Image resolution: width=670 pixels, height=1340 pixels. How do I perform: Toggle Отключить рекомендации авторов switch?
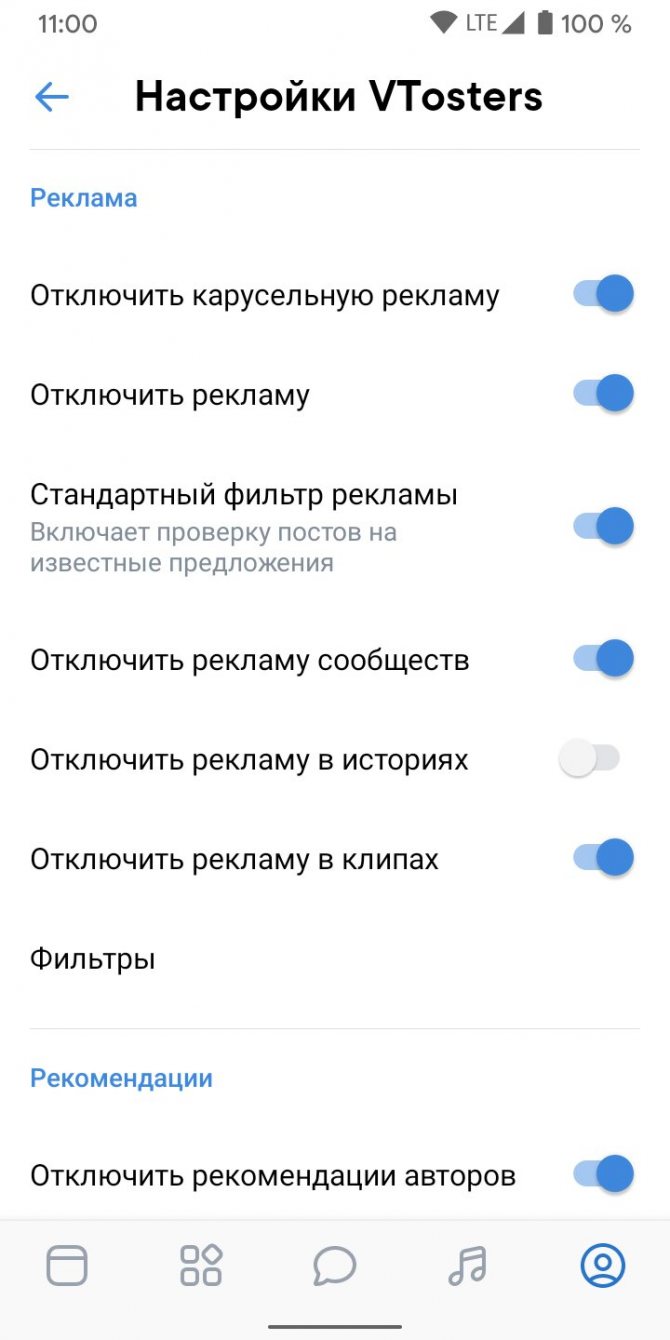pos(603,1174)
